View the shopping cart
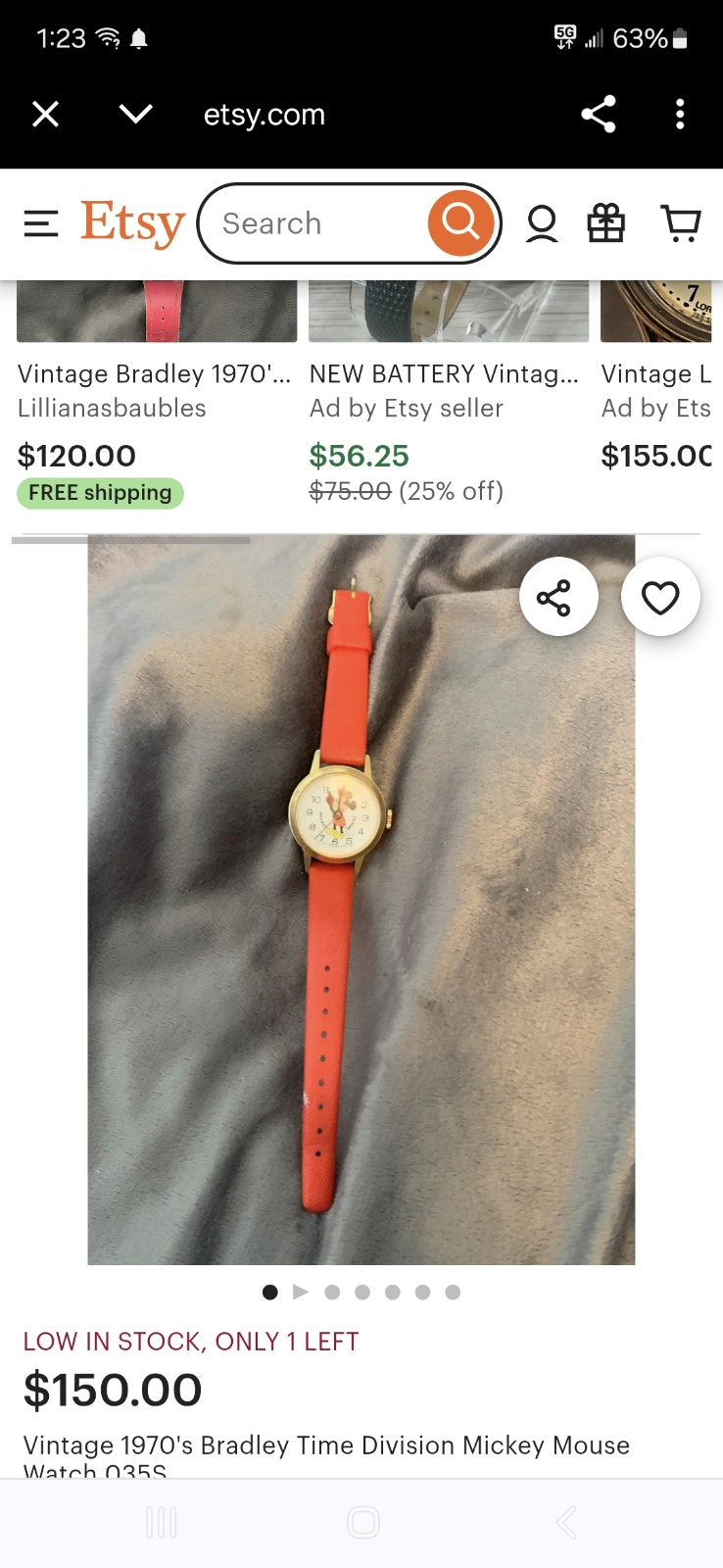Screen dimensions: 723x1568 (x=681, y=223)
